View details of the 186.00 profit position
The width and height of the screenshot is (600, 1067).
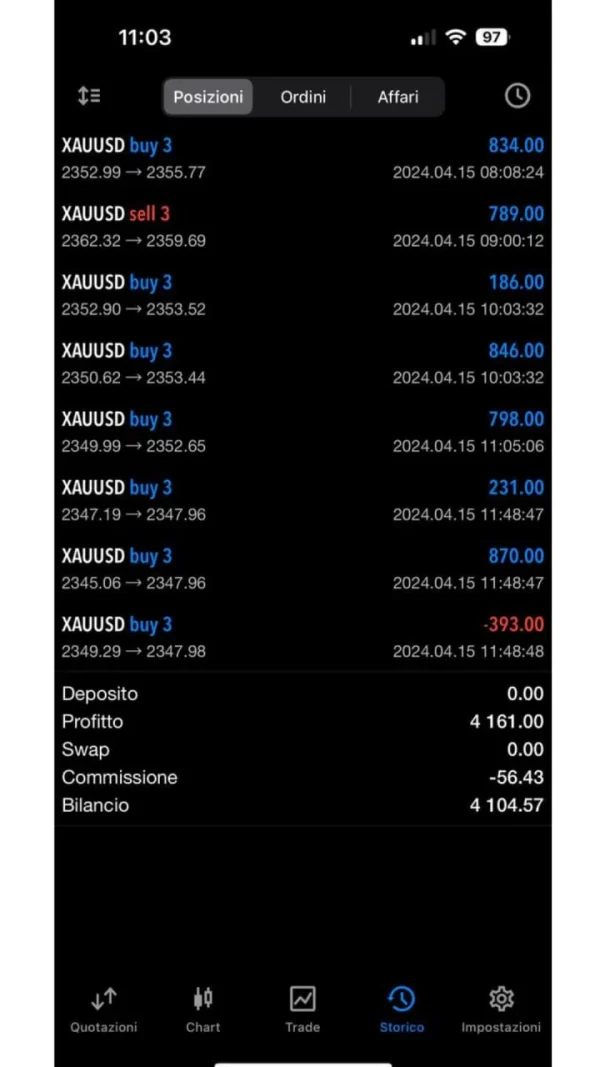click(x=302, y=295)
